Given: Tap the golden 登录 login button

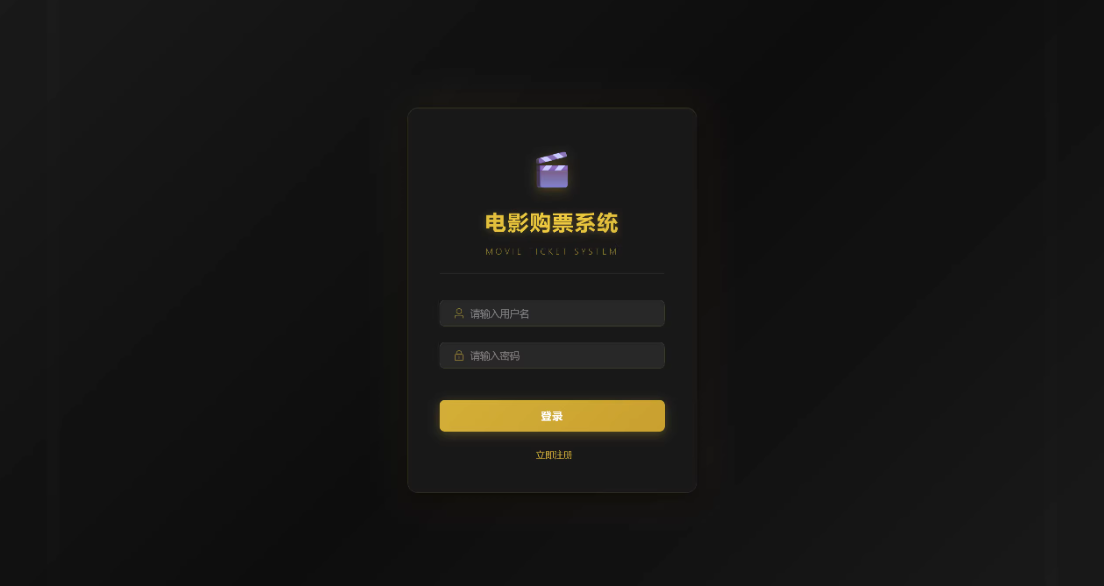Looking at the screenshot, I should click(x=552, y=416).
